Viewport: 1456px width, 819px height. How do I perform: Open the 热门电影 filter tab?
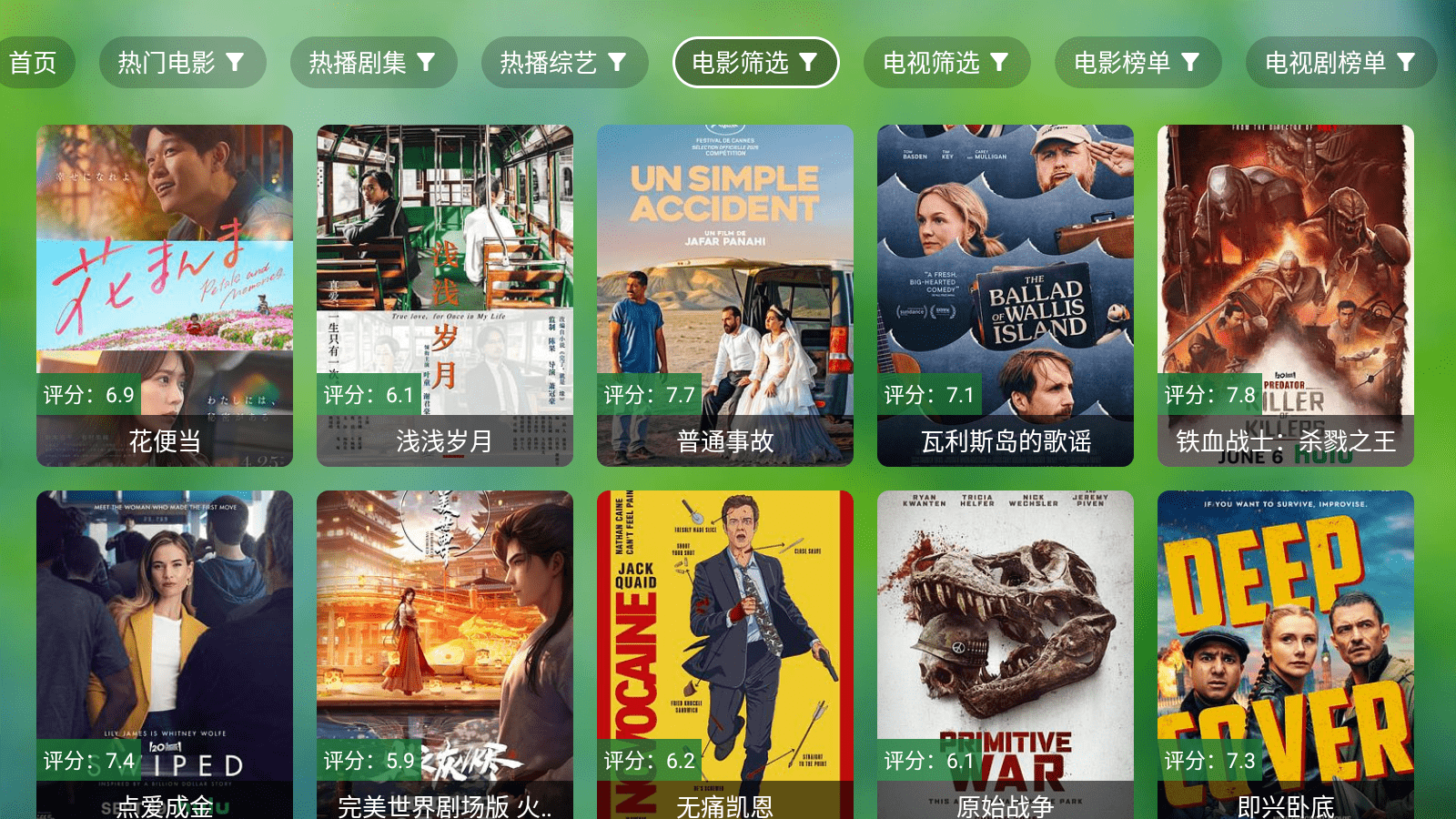pos(182,63)
